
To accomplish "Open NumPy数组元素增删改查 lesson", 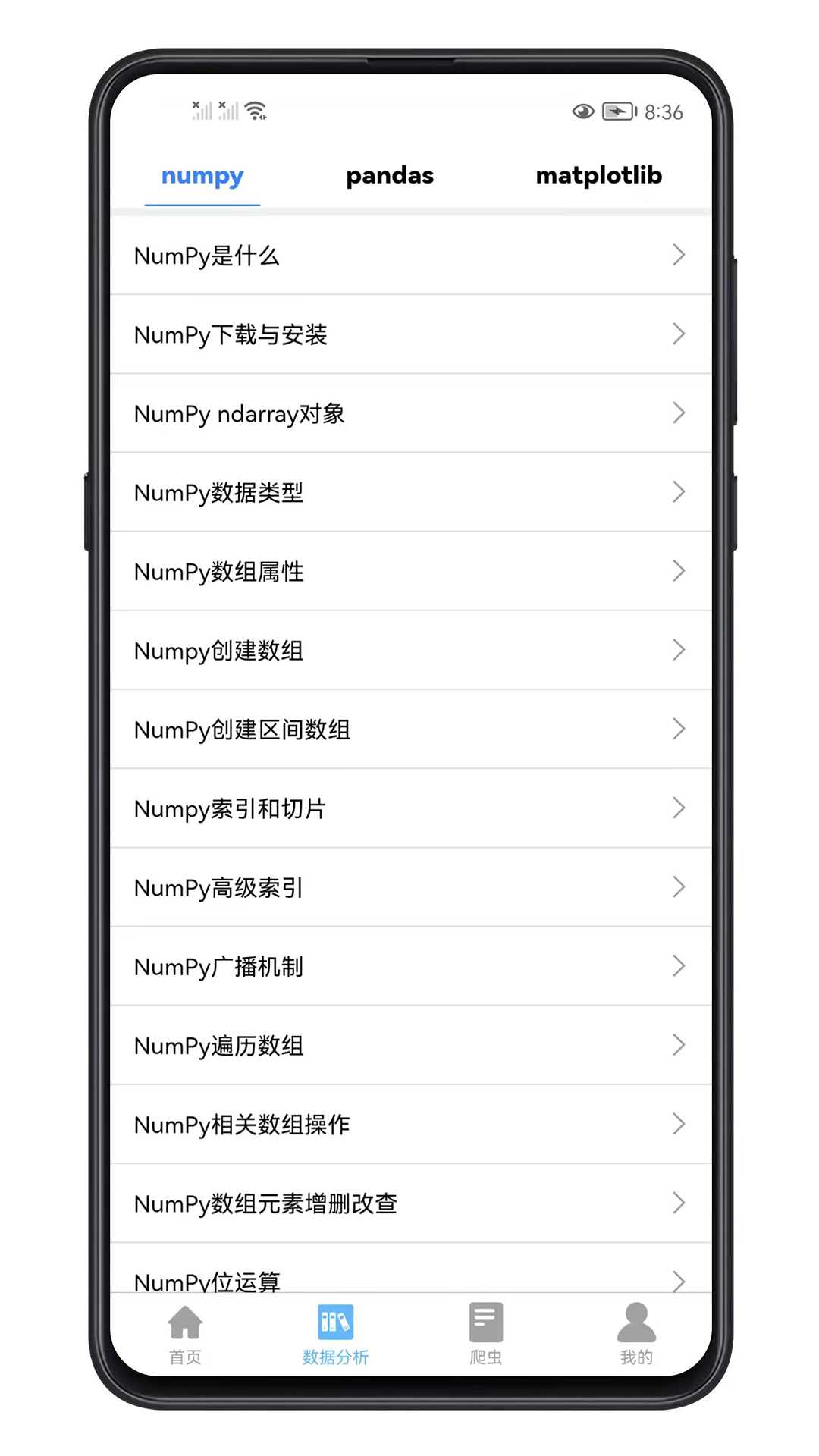I will tap(409, 1203).
